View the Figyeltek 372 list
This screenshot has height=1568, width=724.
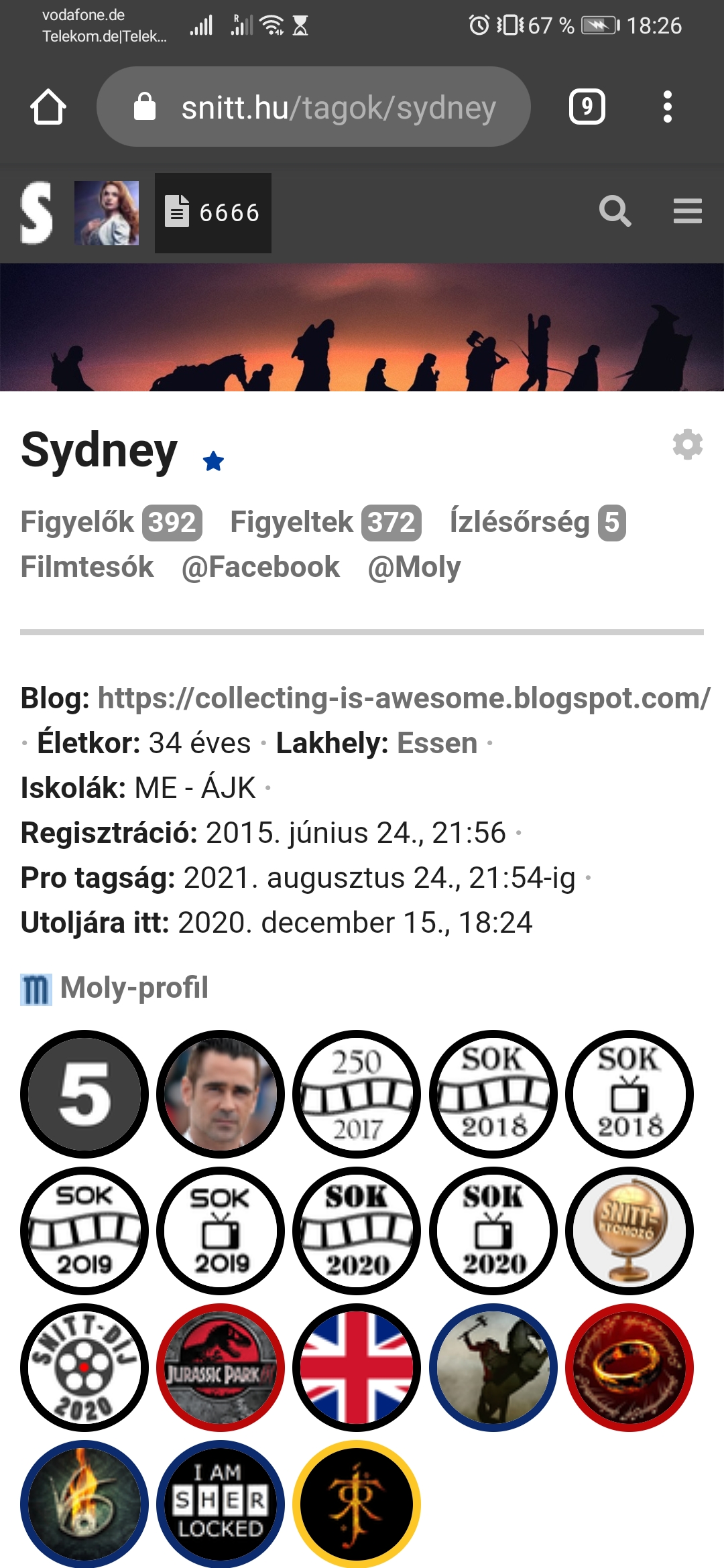coord(326,522)
